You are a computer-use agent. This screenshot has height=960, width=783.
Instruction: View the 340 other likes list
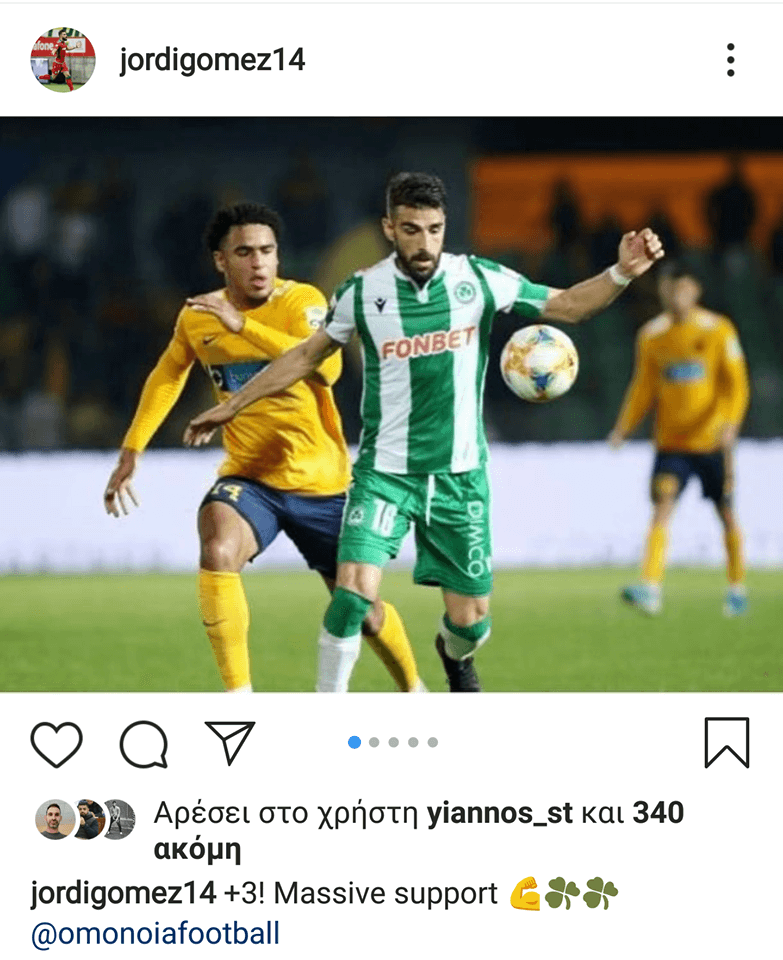coord(657,813)
